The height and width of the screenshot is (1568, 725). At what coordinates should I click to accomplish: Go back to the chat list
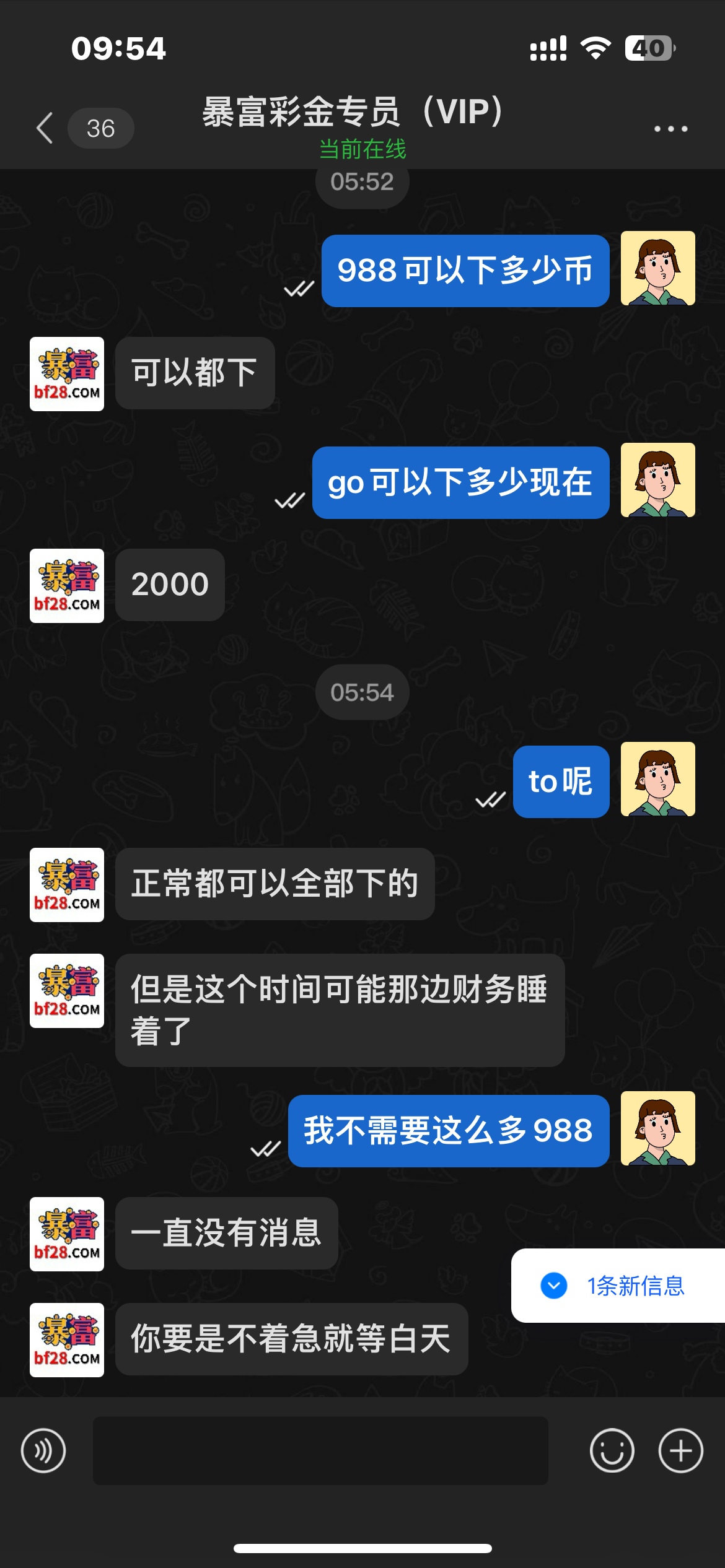point(46,128)
